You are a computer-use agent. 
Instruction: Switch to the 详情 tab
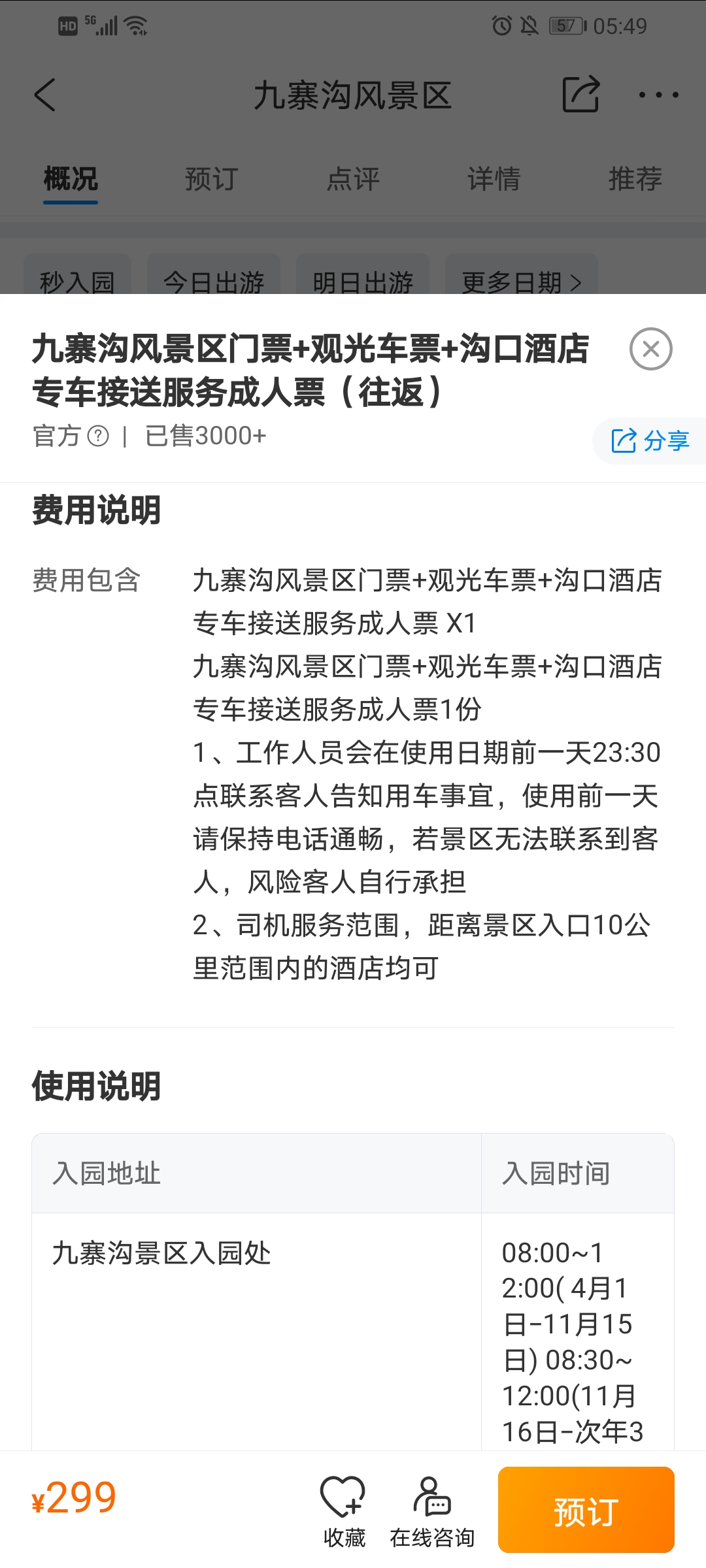[x=494, y=179]
